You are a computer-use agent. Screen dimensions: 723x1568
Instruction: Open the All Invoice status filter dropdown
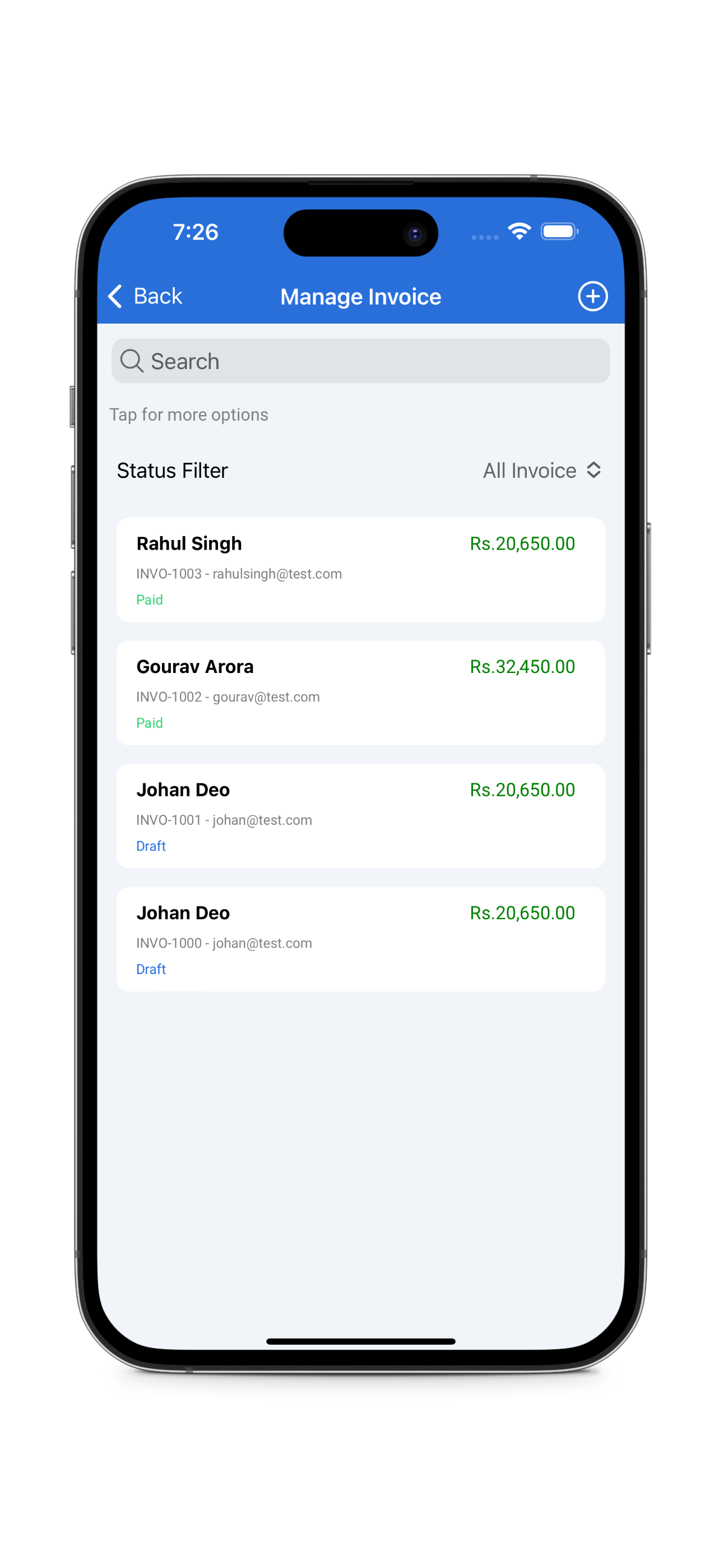pyautogui.click(x=541, y=471)
